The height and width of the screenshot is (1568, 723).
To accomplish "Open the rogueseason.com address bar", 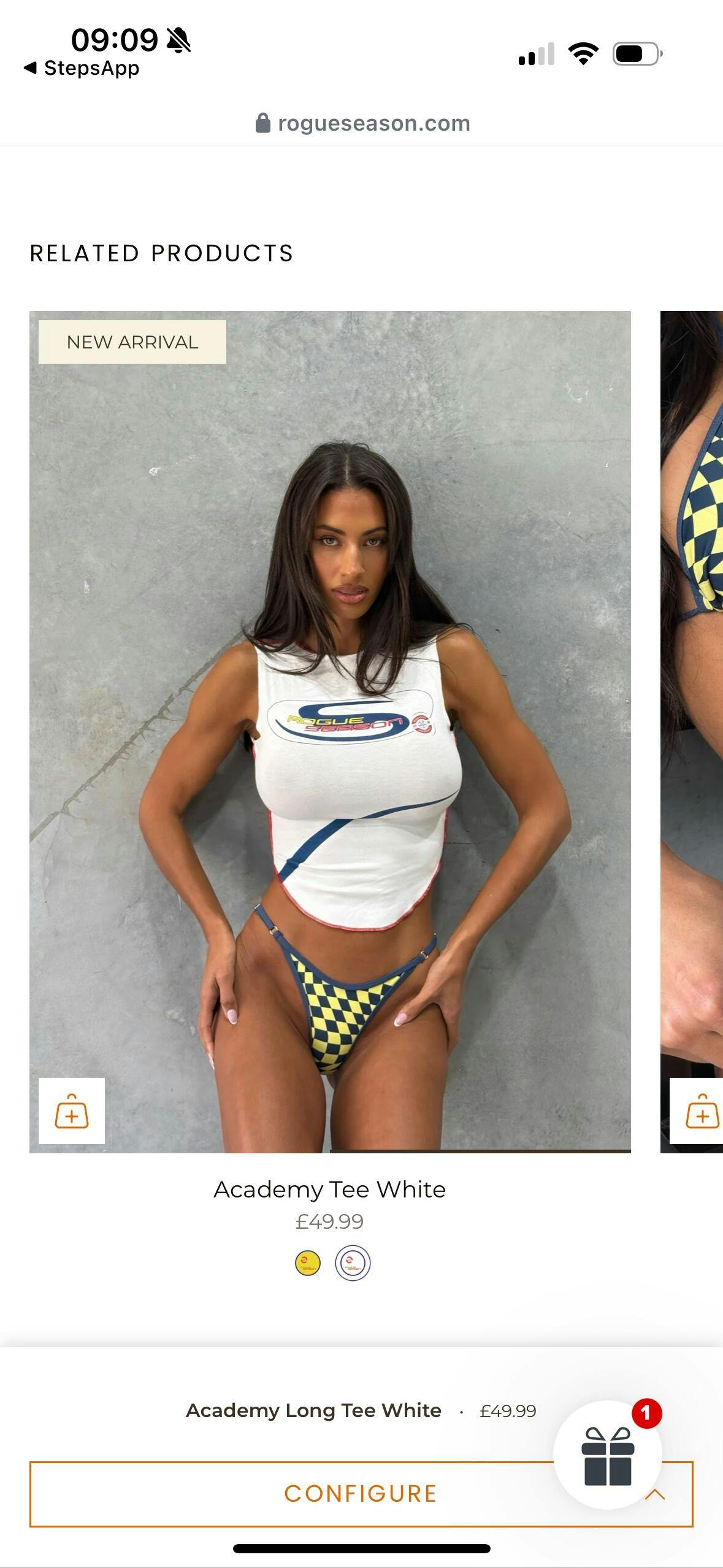I will tap(362, 123).
